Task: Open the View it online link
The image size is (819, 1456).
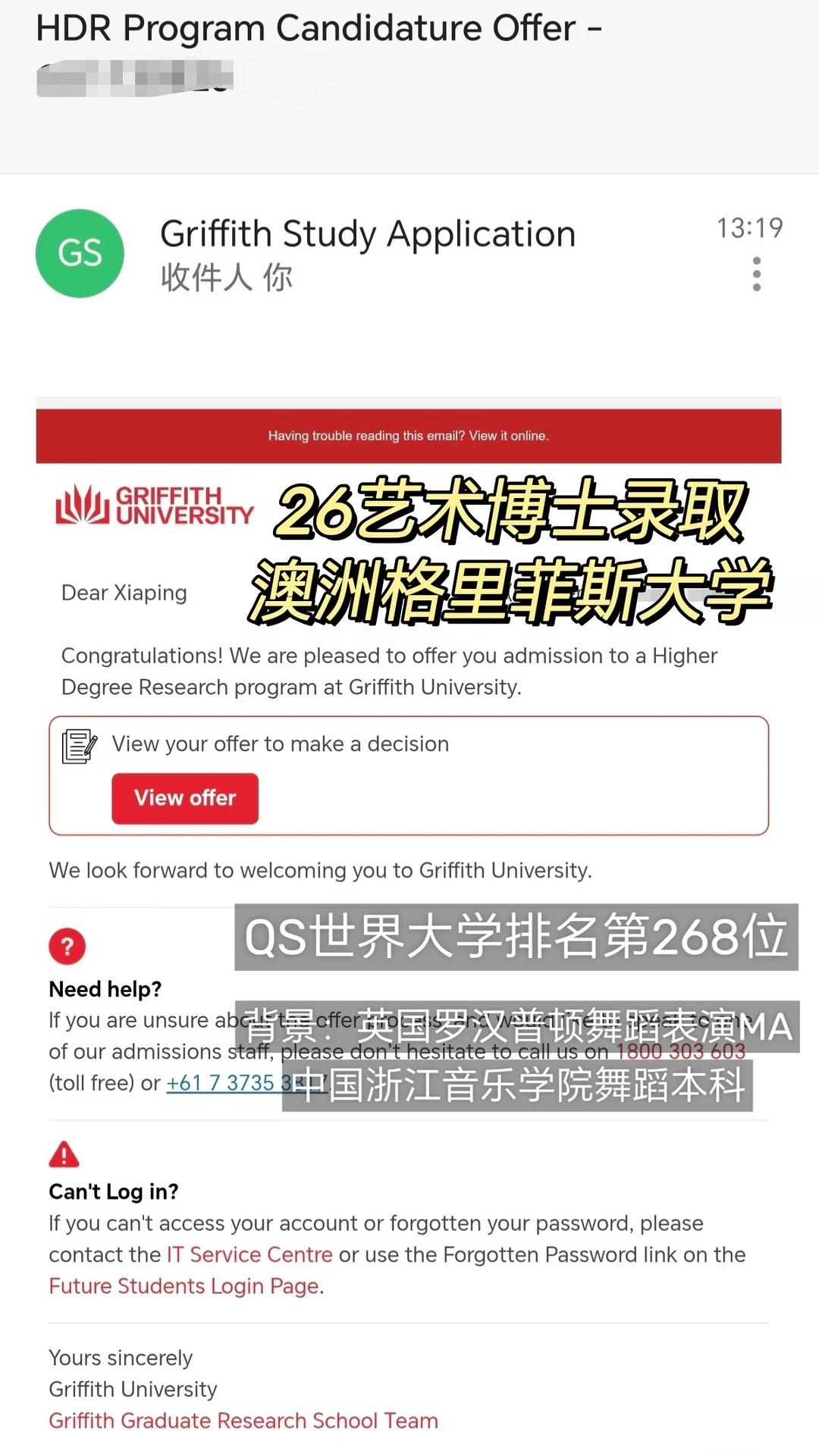Action: pyautogui.click(x=508, y=436)
